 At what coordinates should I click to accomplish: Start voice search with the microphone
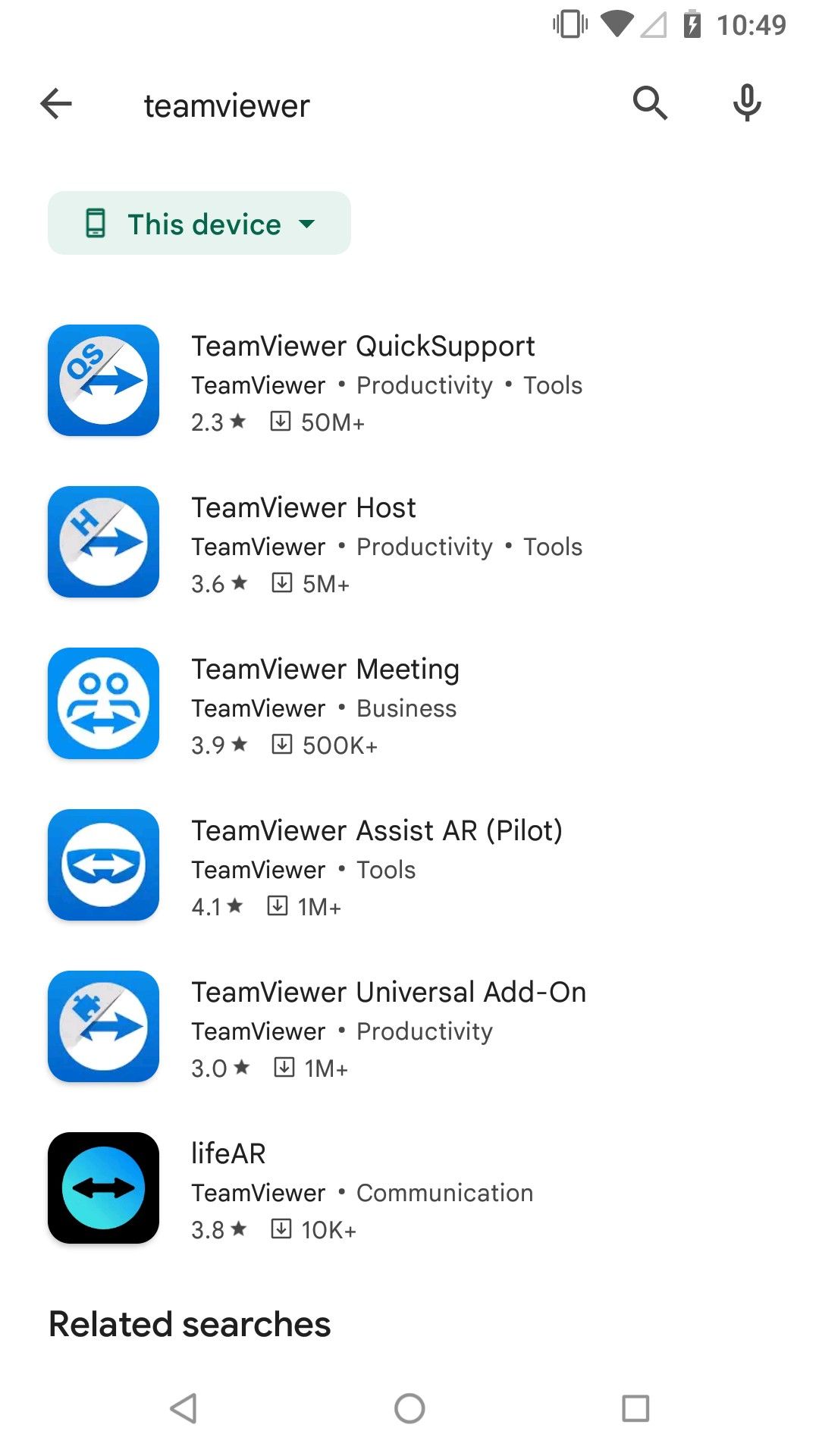[x=747, y=104]
